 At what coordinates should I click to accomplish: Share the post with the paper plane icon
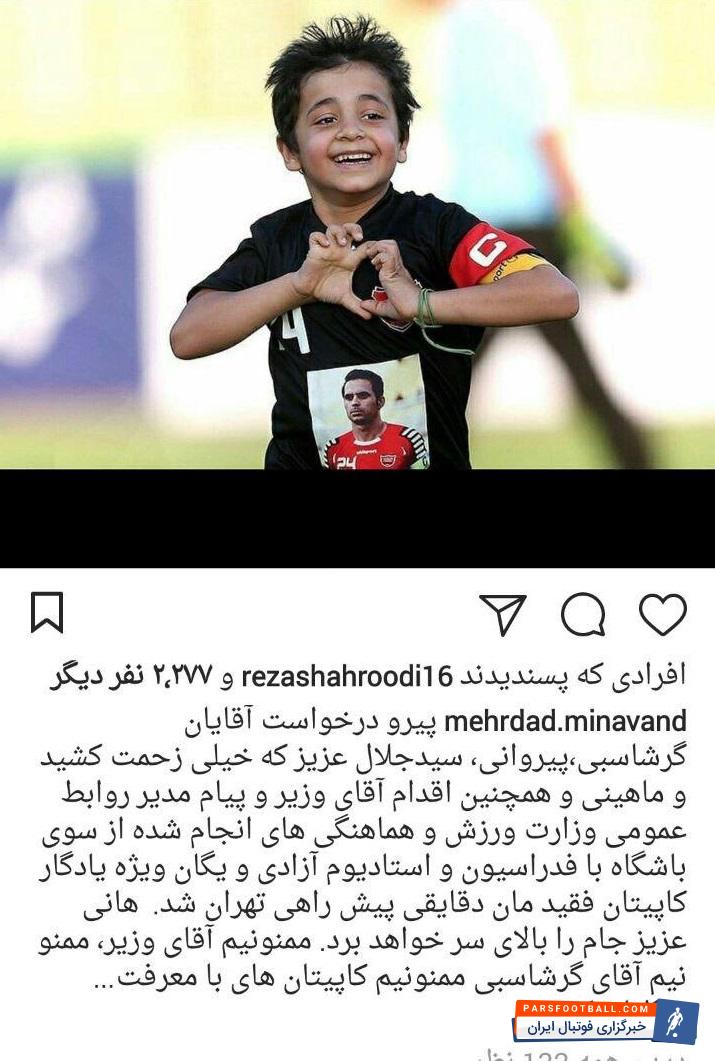[x=502, y=615]
